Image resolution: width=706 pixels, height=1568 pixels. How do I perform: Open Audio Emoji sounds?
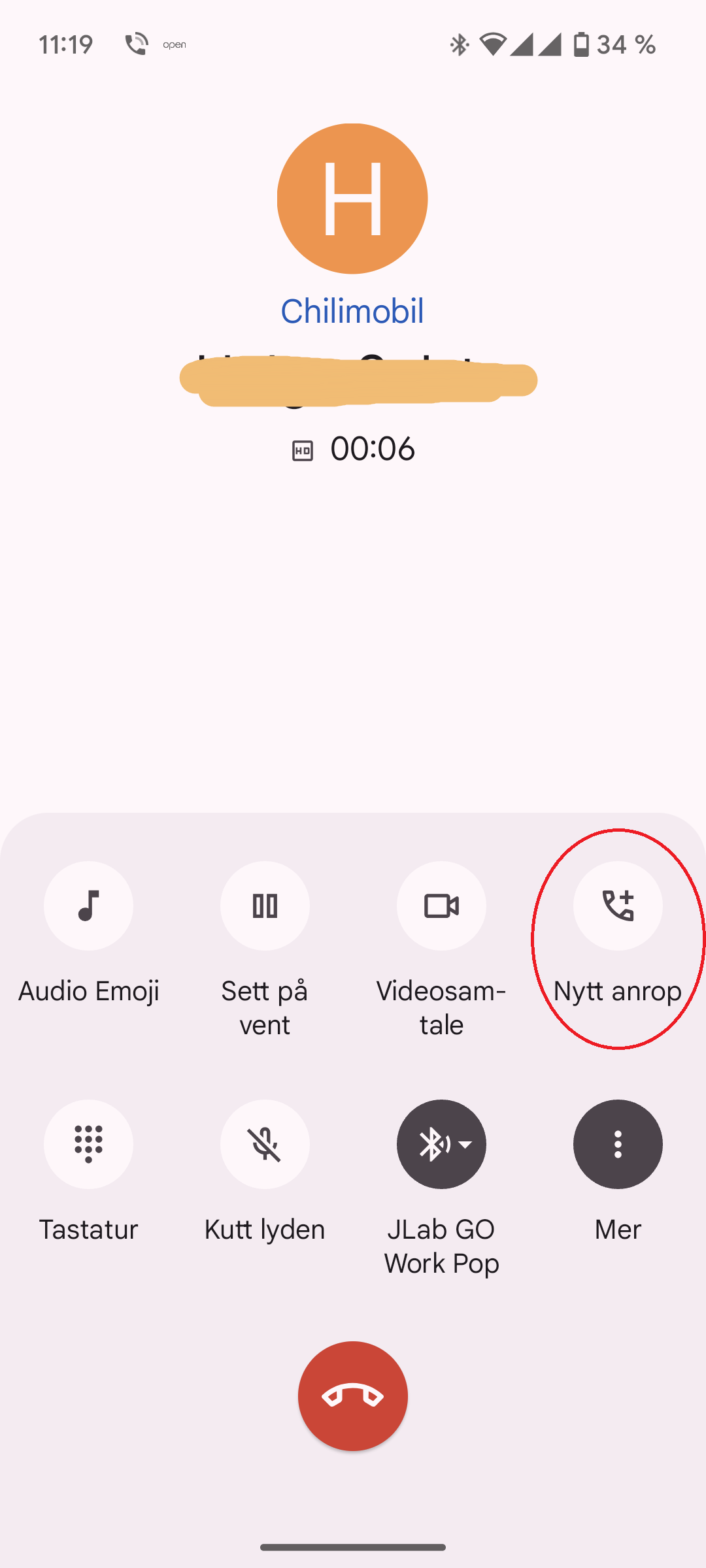[88, 906]
